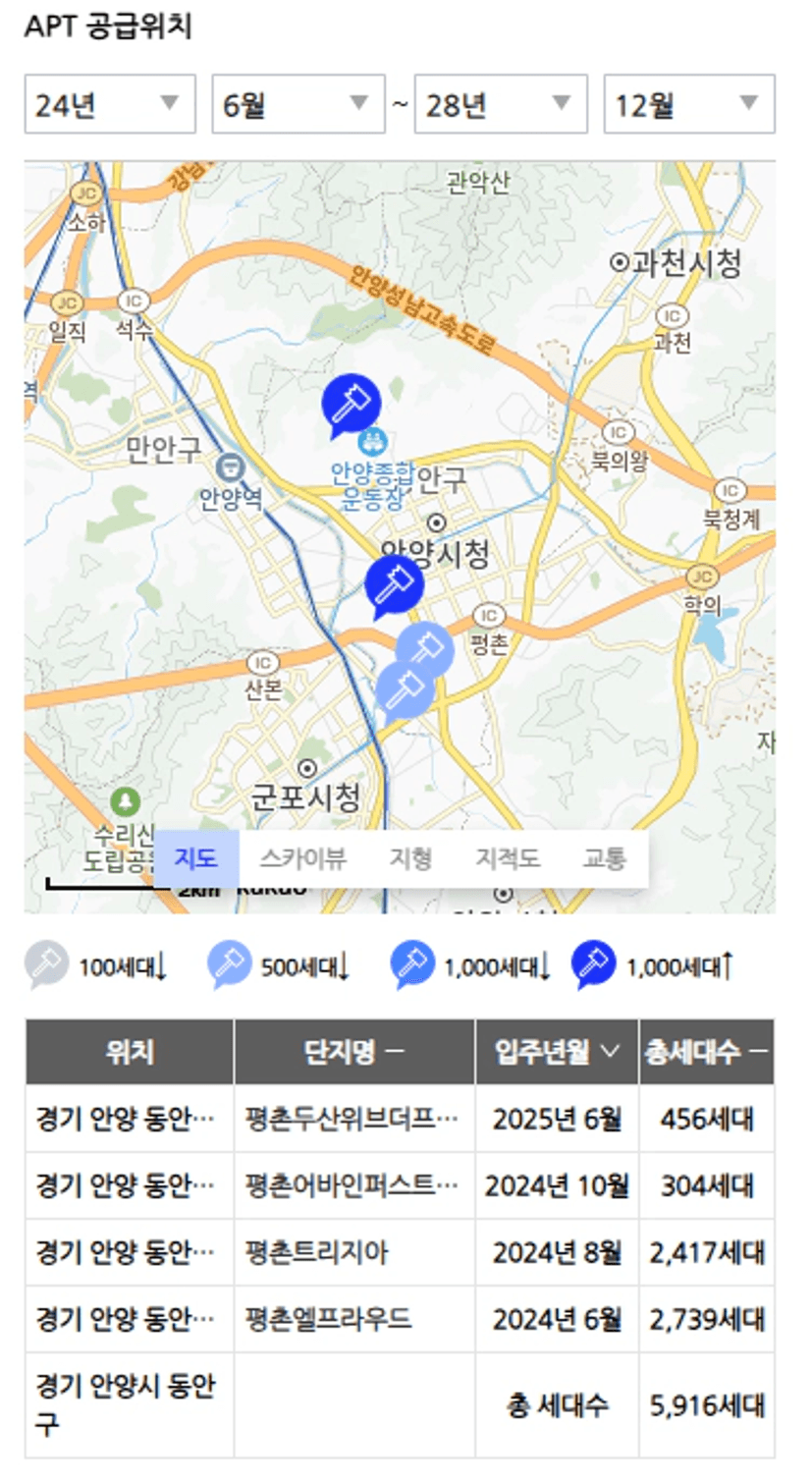Tap the dark blue marker below 안양시청
The width and height of the screenshot is (812, 1484).
click(x=394, y=583)
